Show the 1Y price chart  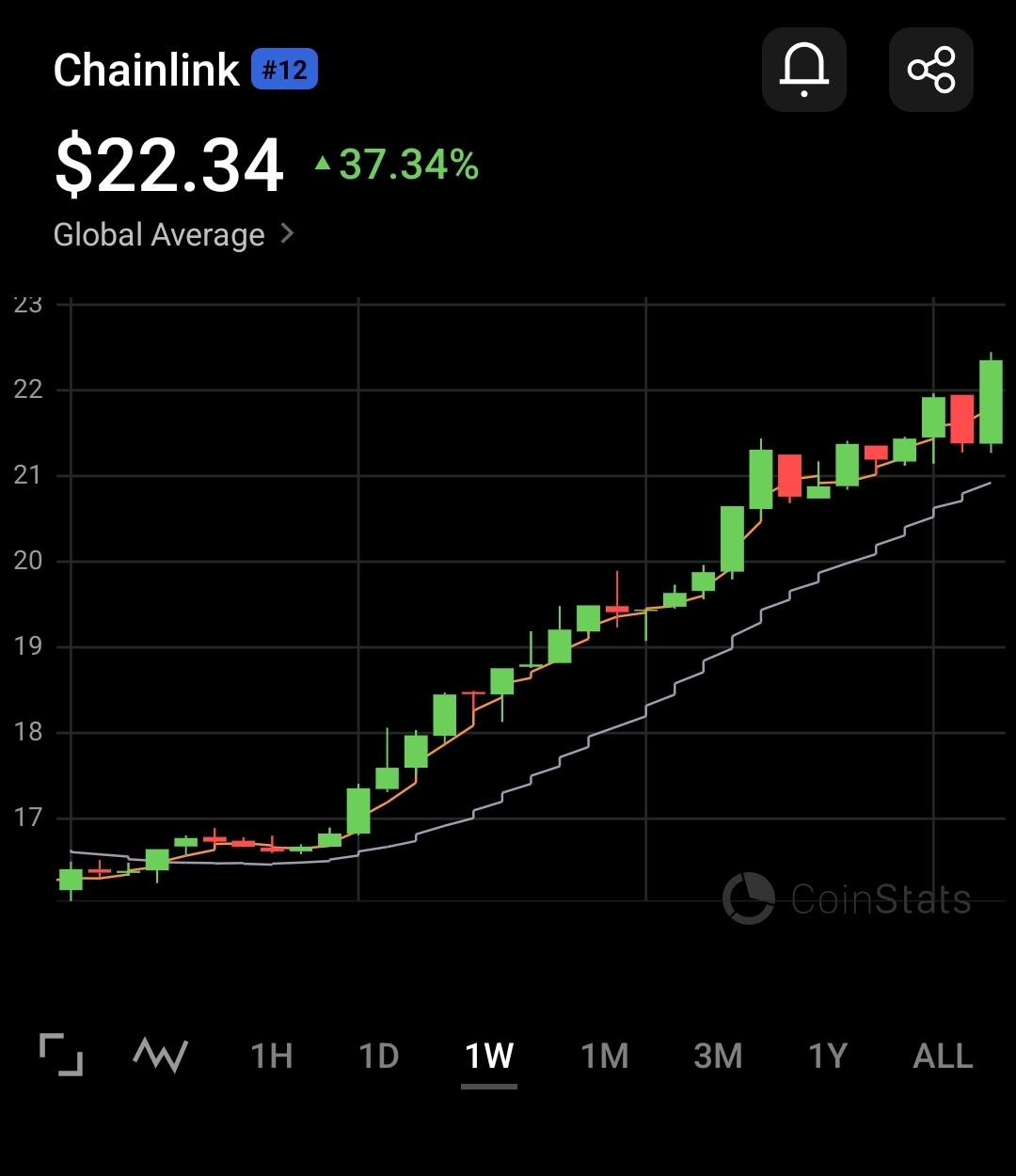pyautogui.click(x=828, y=1057)
